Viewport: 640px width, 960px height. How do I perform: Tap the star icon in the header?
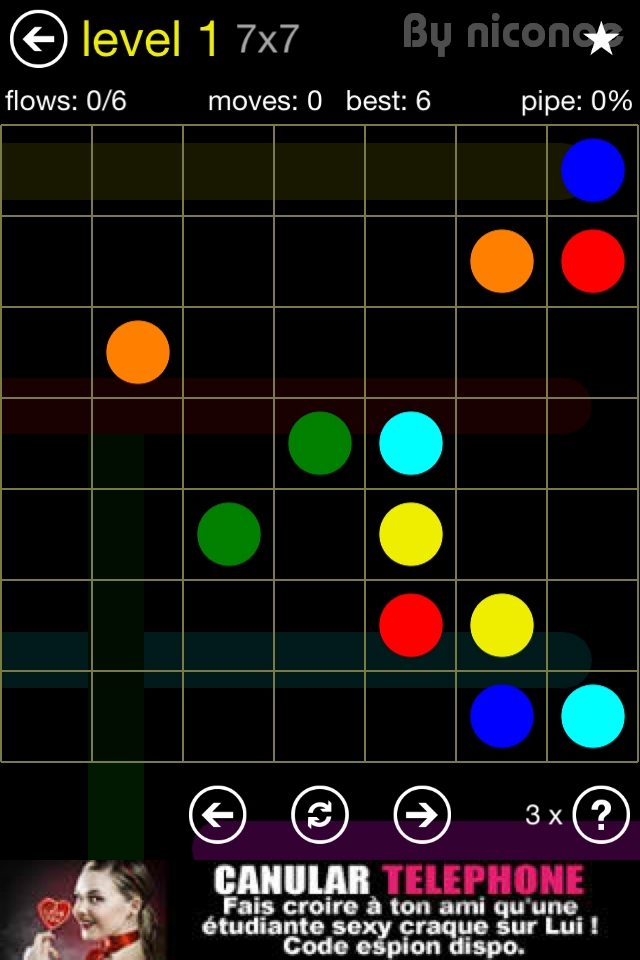coord(601,39)
